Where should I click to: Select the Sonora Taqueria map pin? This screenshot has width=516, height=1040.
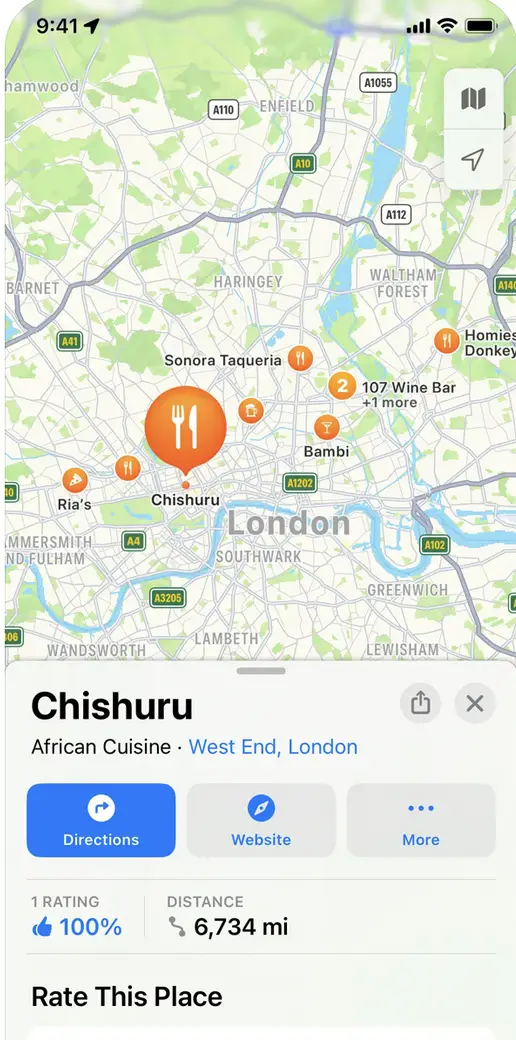point(300,359)
